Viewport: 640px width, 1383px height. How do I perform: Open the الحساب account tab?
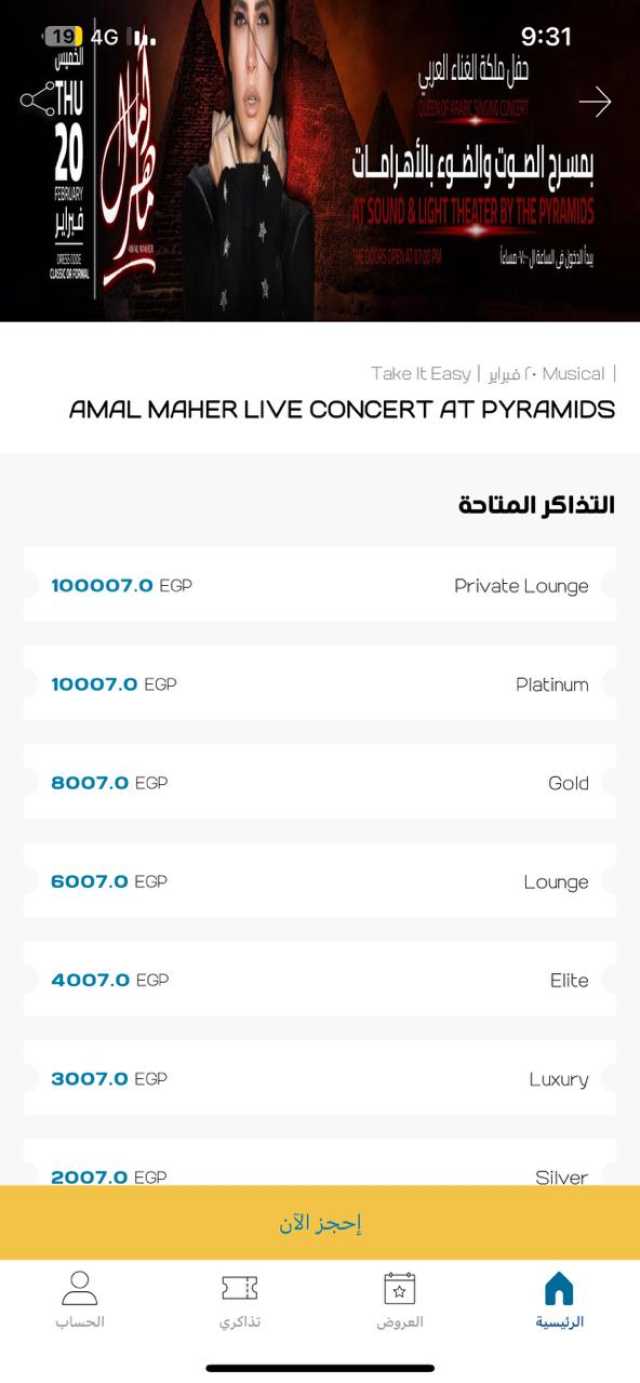point(80,1300)
